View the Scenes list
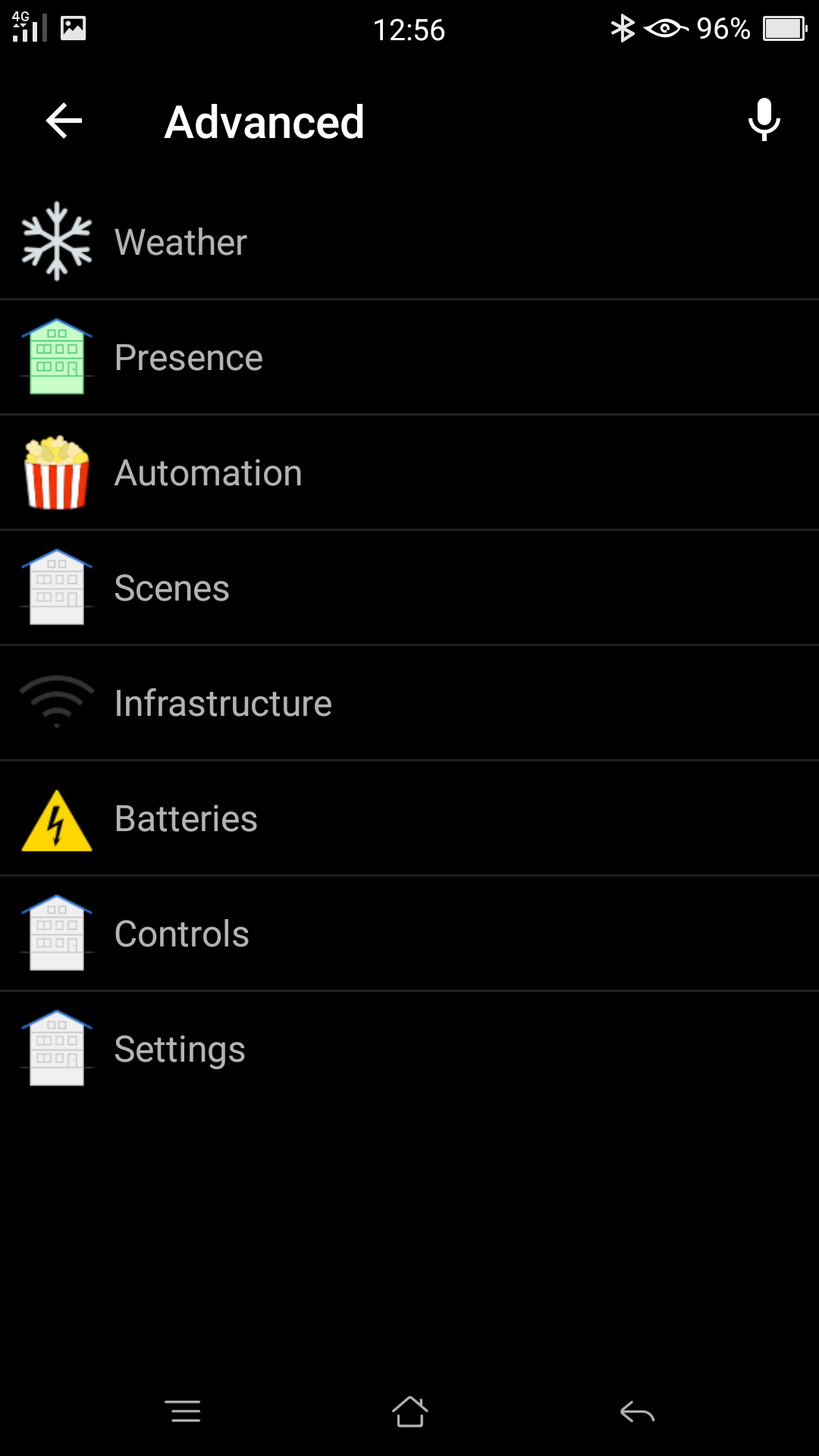 coord(409,588)
